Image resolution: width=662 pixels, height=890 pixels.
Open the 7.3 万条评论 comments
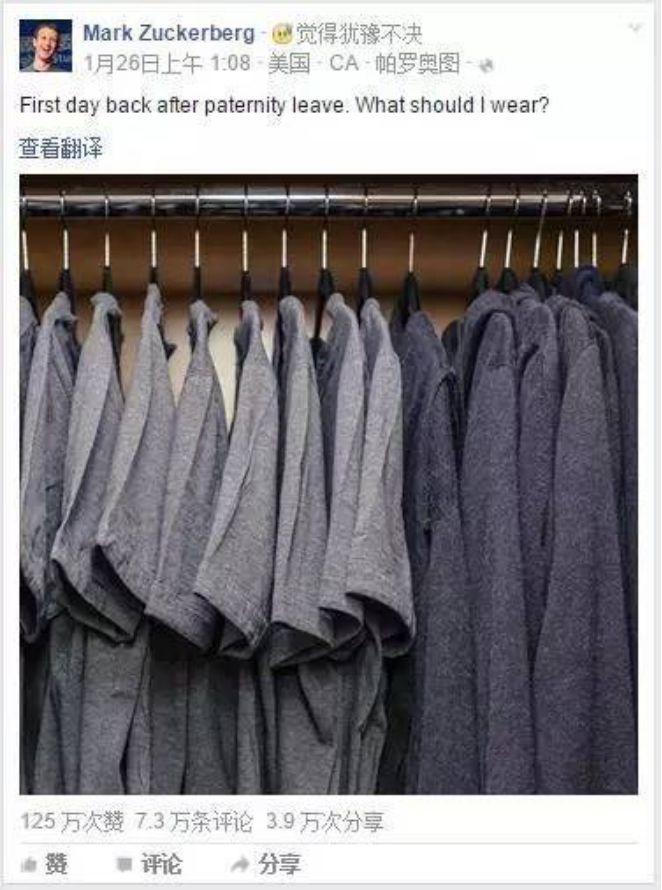pos(195,823)
